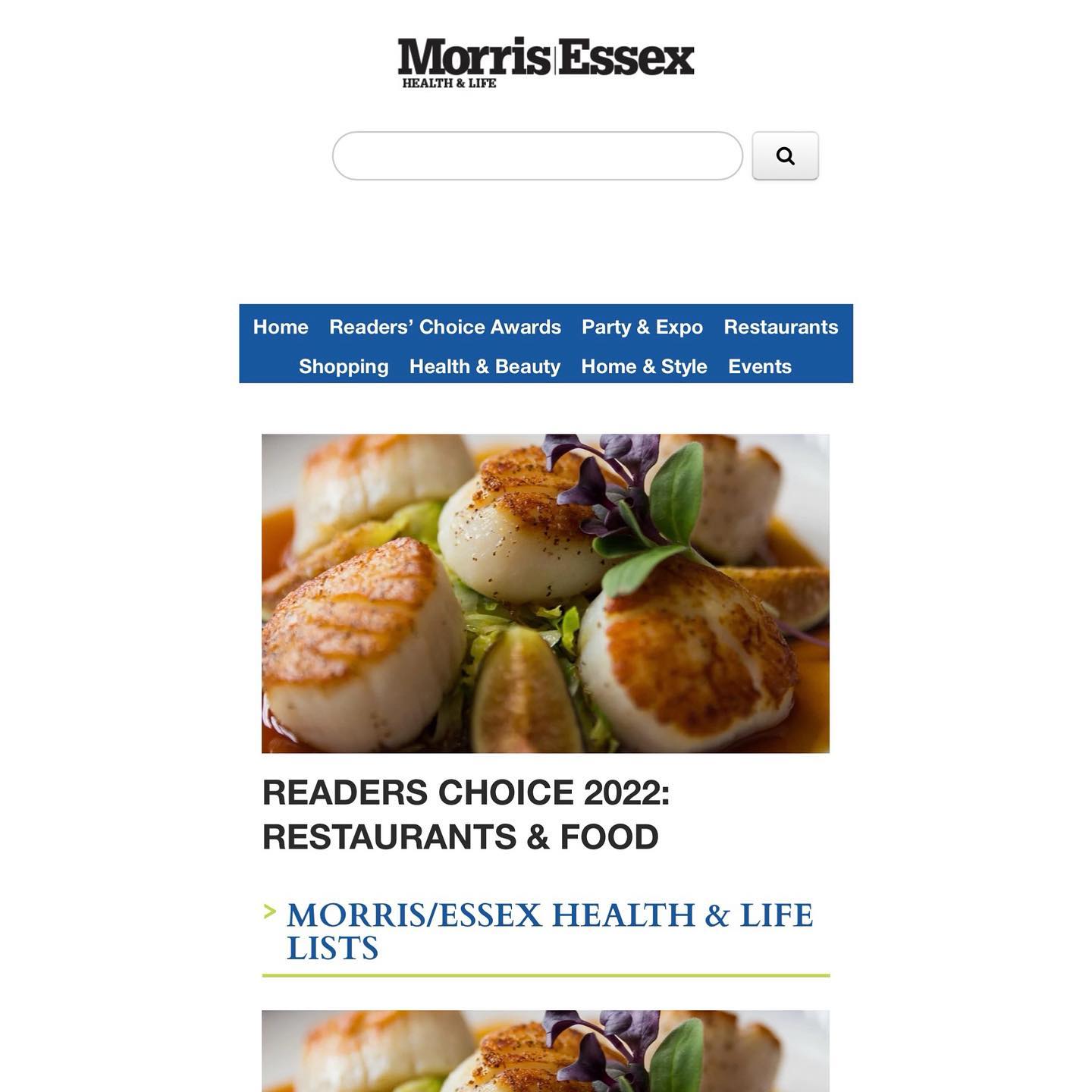Open Morris/Essex Health & Life Lists link

tap(549, 931)
